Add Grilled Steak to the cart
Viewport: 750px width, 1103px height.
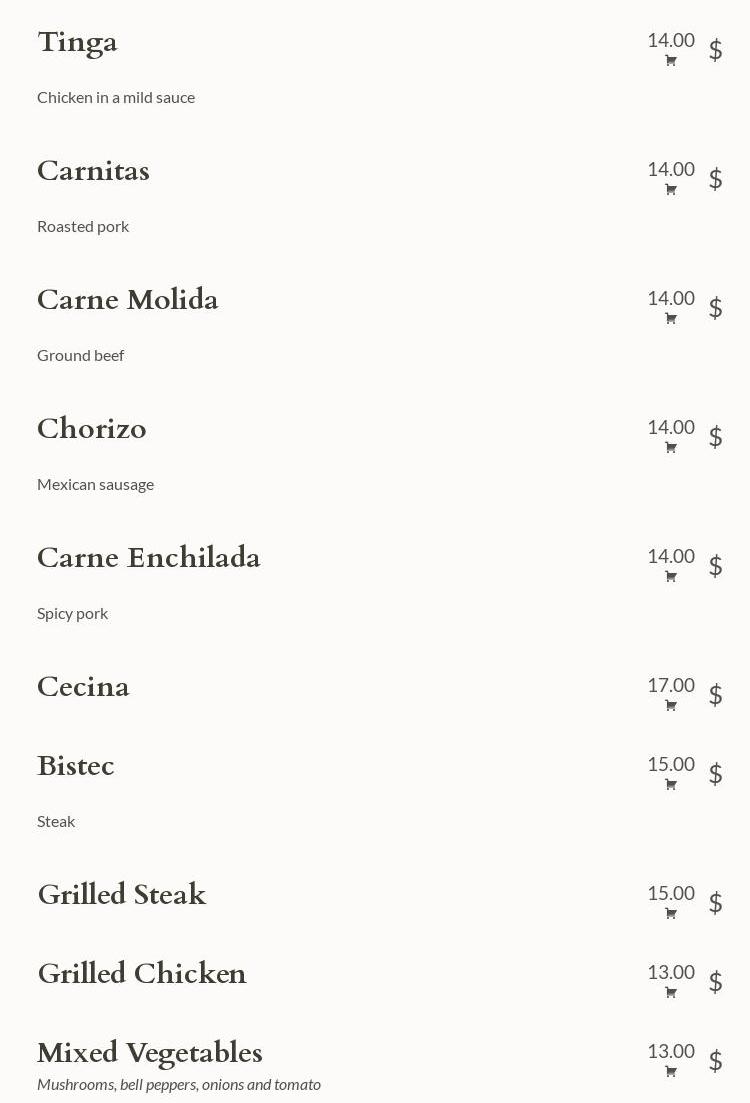[671, 914]
